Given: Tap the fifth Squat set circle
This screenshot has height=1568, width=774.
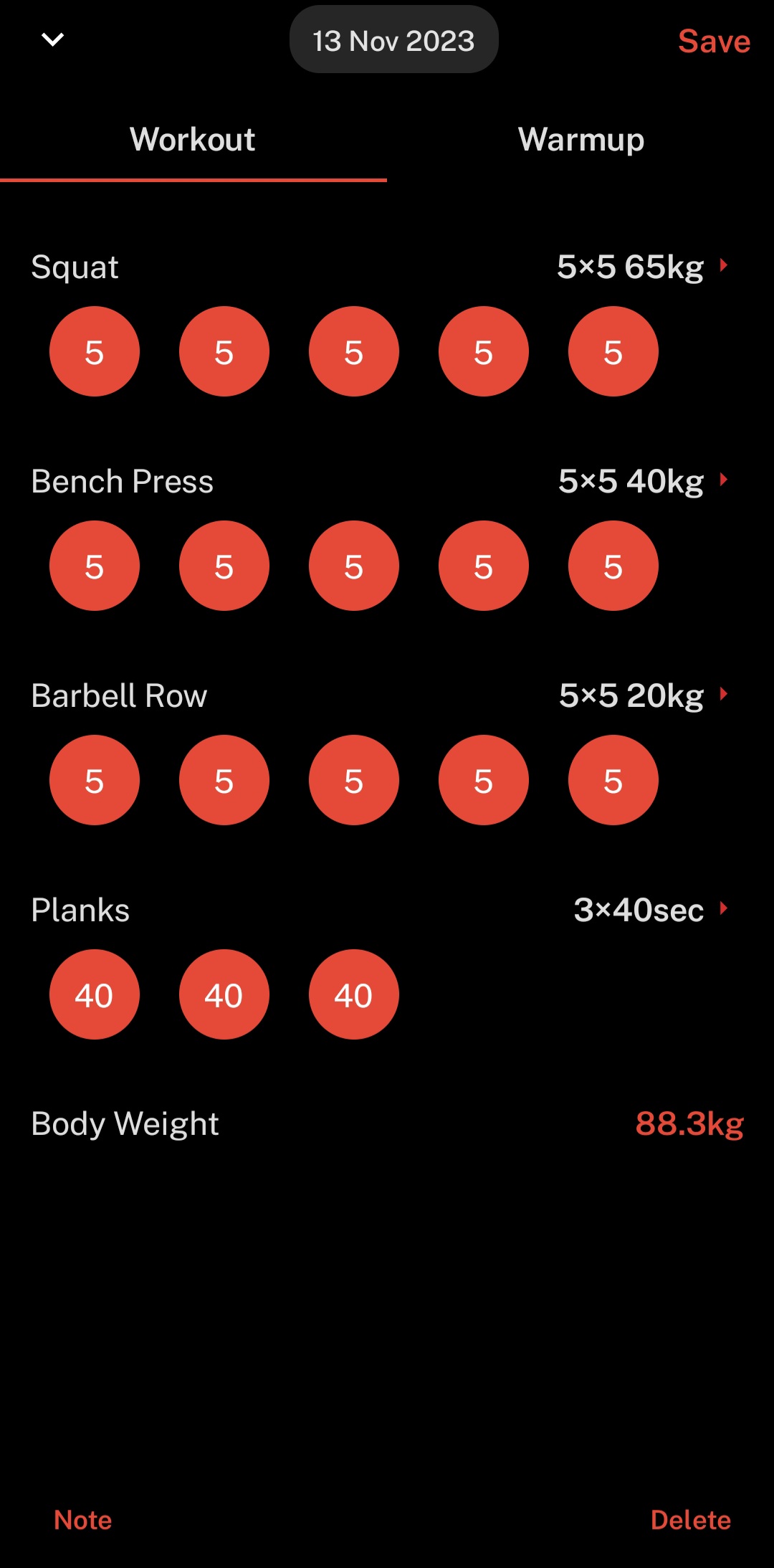Looking at the screenshot, I should tap(613, 351).
